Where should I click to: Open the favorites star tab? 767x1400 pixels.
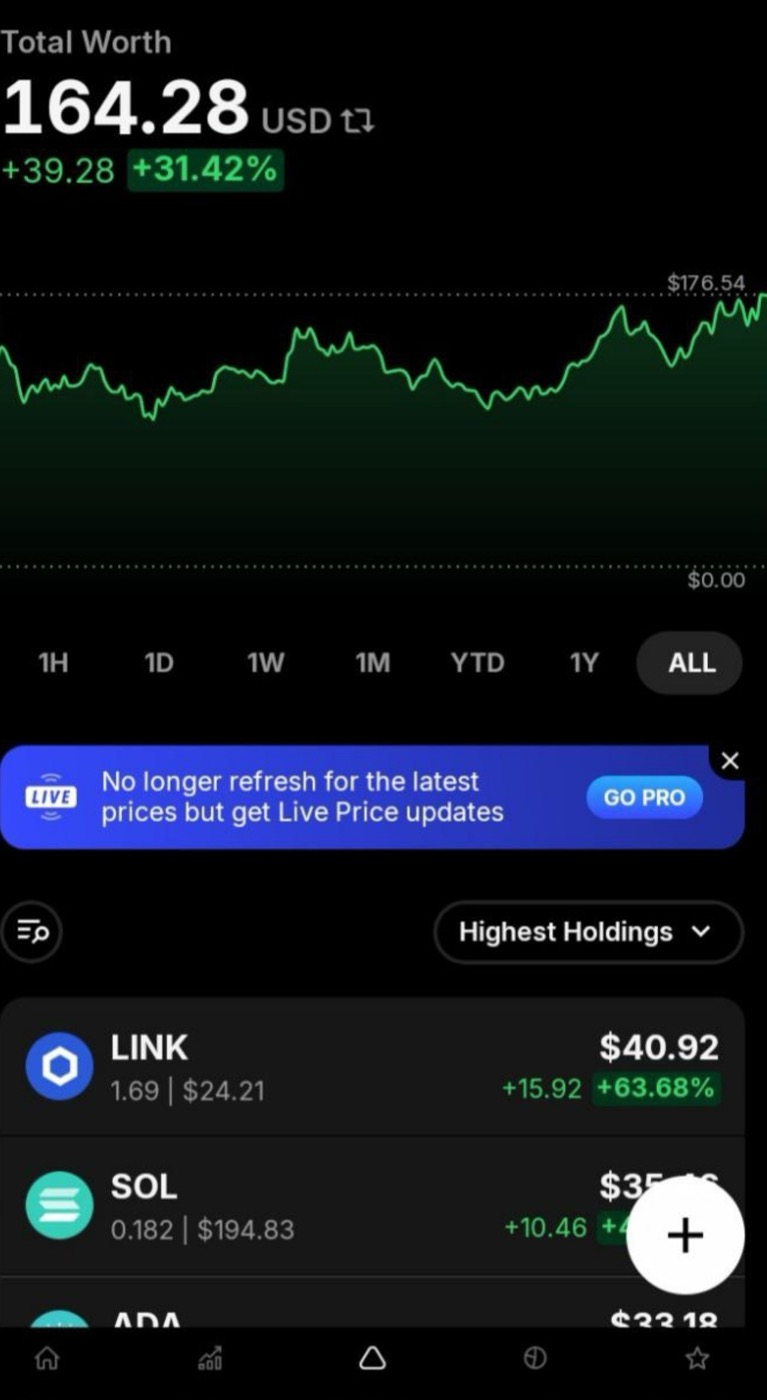pyautogui.click(x=697, y=1358)
